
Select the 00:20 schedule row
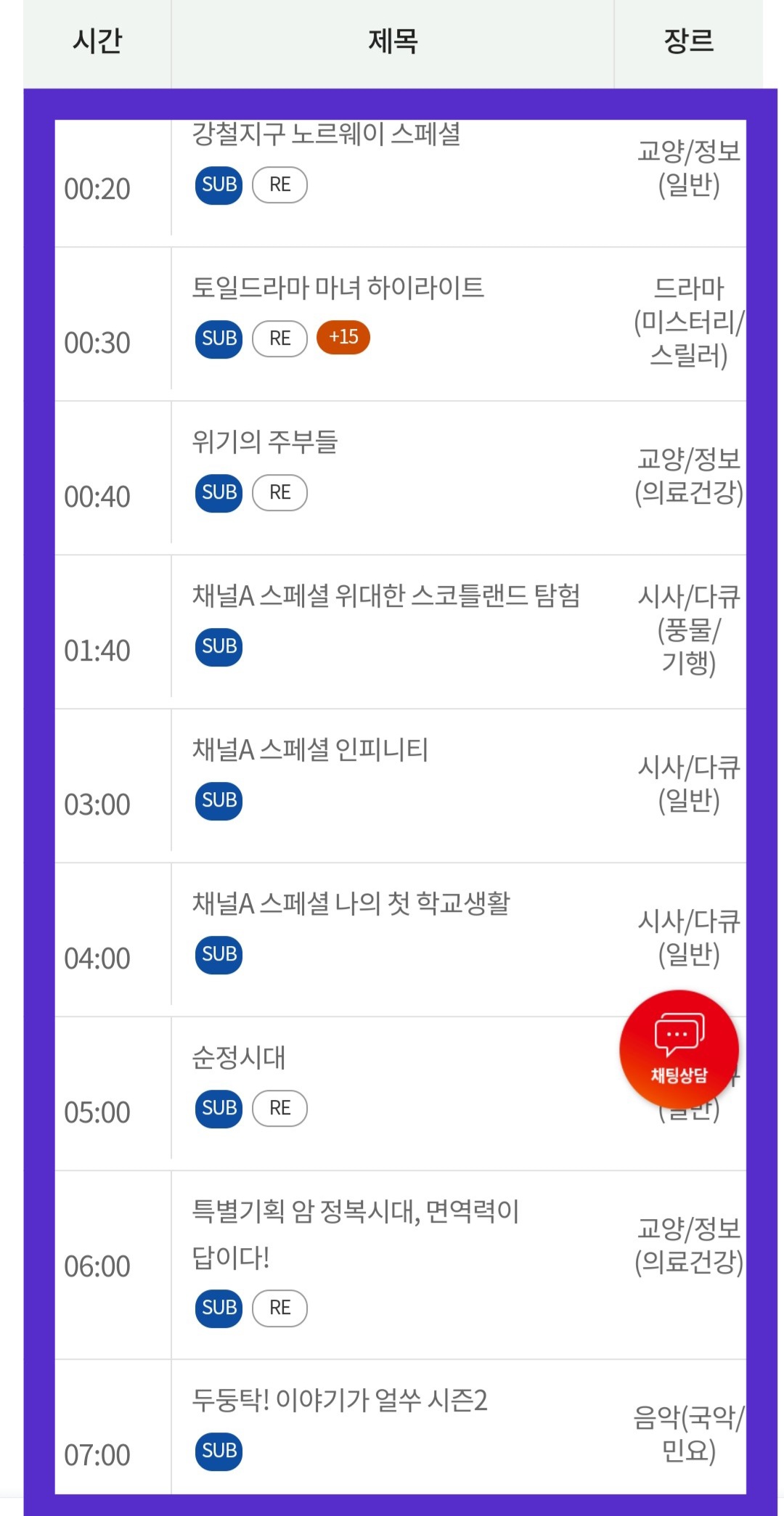point(97,189)
